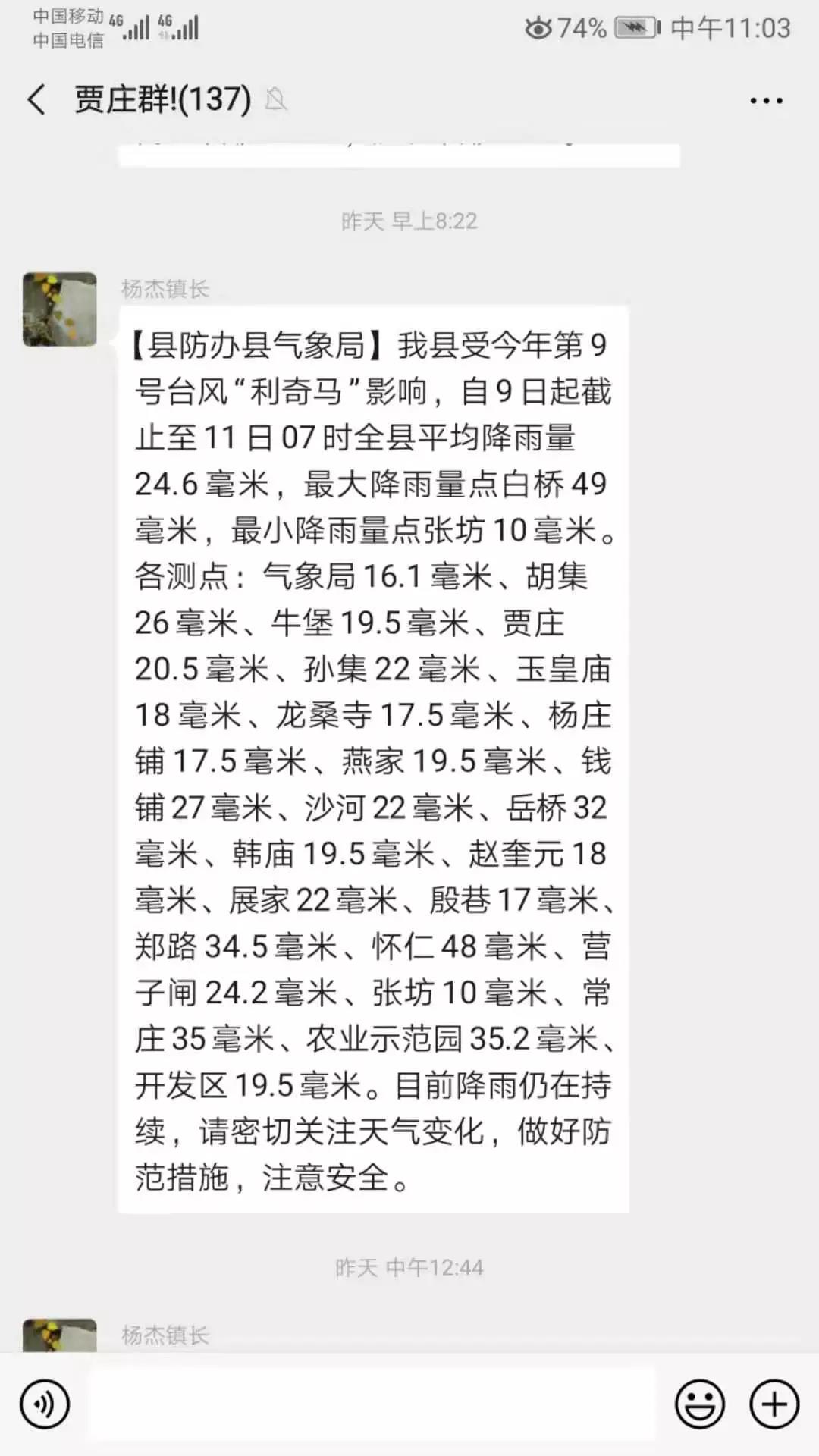Go back from the 贾庄群 chat

click(x=36, y=100)
